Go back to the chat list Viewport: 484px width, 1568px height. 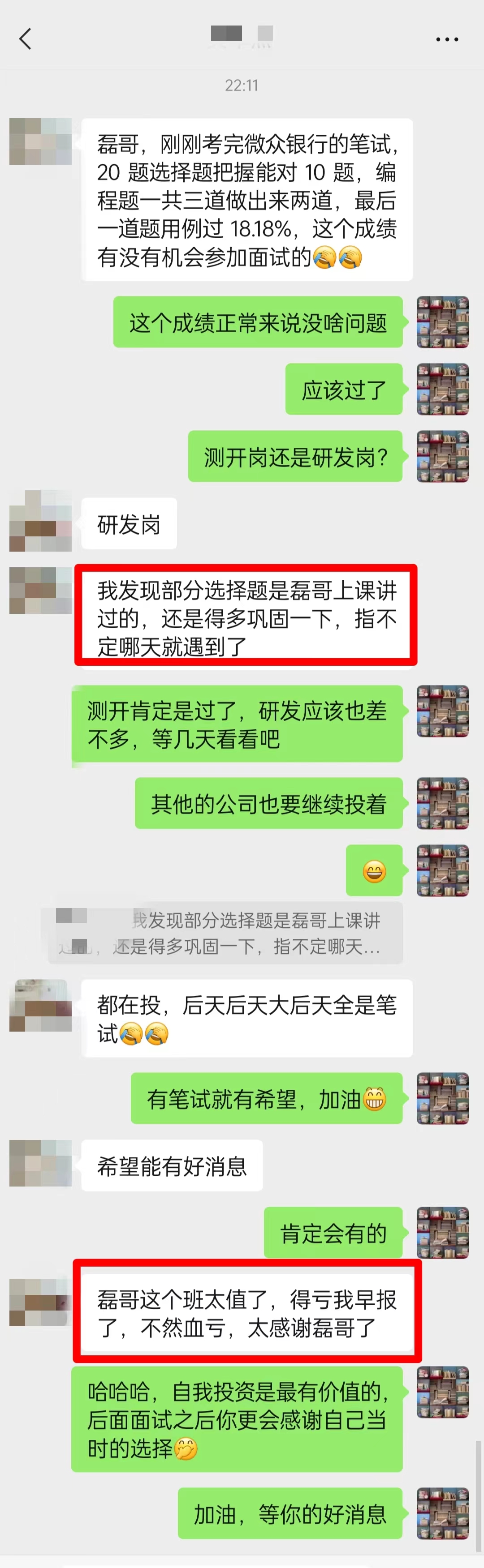25,39
